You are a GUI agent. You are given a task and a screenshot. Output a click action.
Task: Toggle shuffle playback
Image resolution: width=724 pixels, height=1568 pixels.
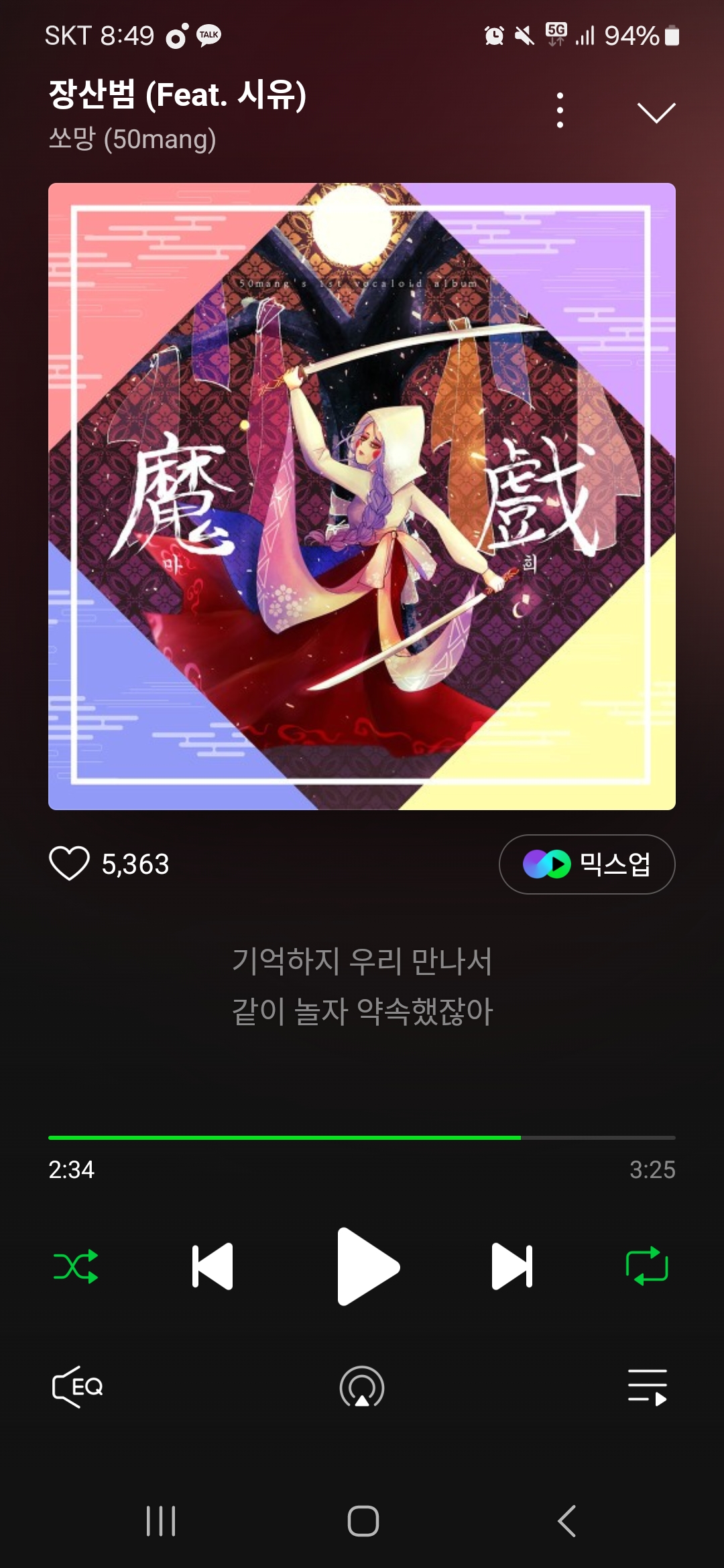[76, 1266]
